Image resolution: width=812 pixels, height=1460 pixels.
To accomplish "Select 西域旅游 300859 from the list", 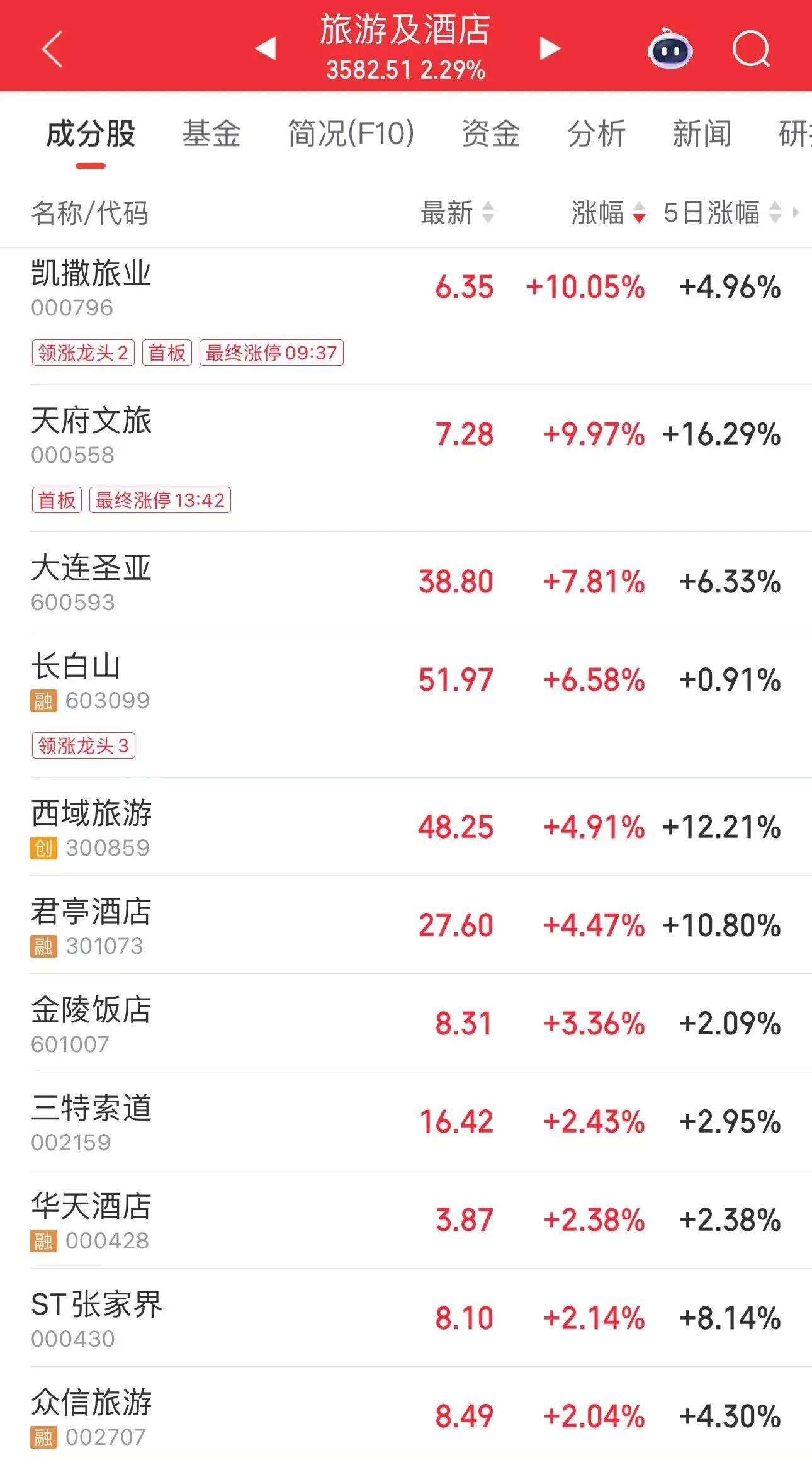I will coord(406,827).
